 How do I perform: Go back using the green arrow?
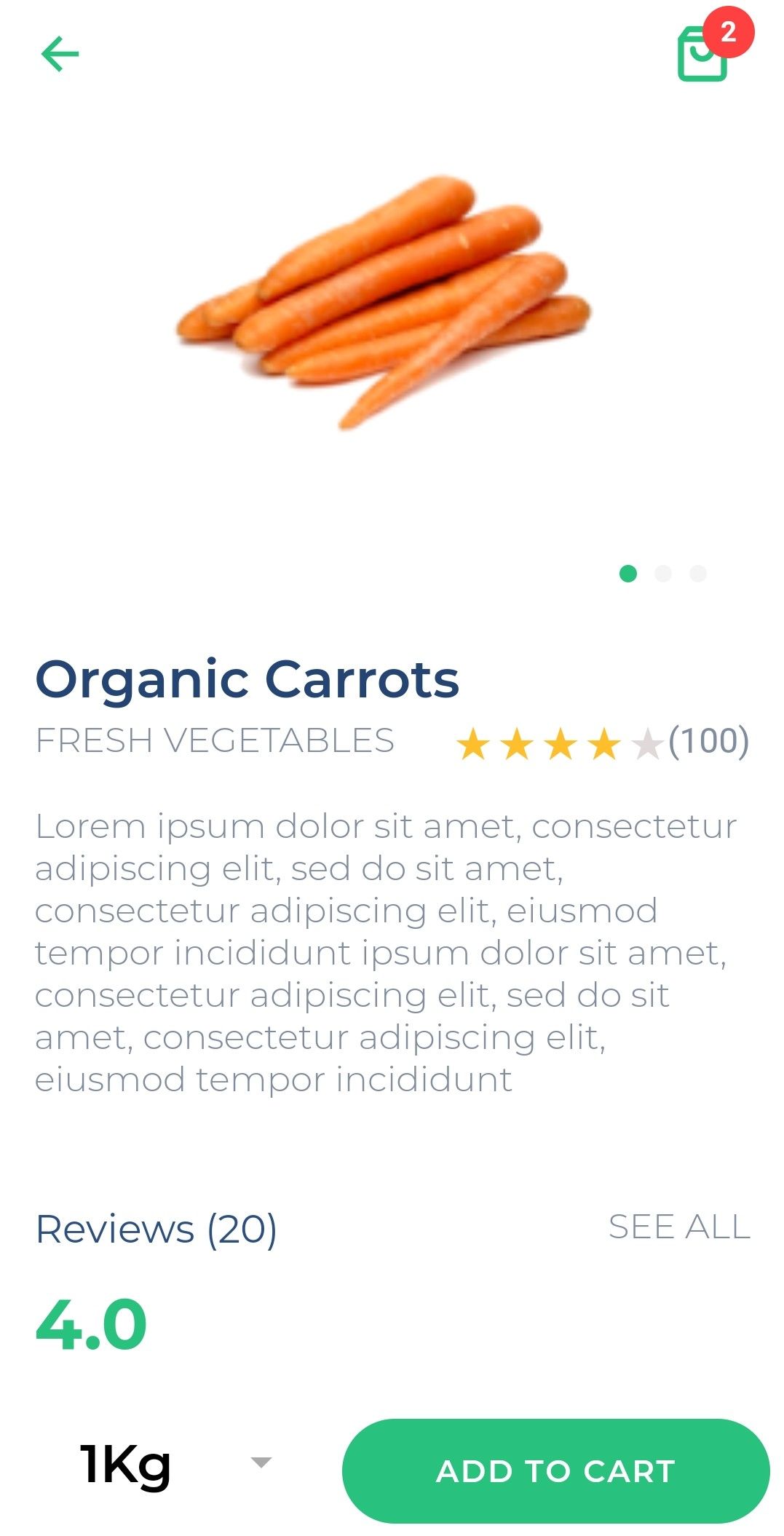click(60, 55)
